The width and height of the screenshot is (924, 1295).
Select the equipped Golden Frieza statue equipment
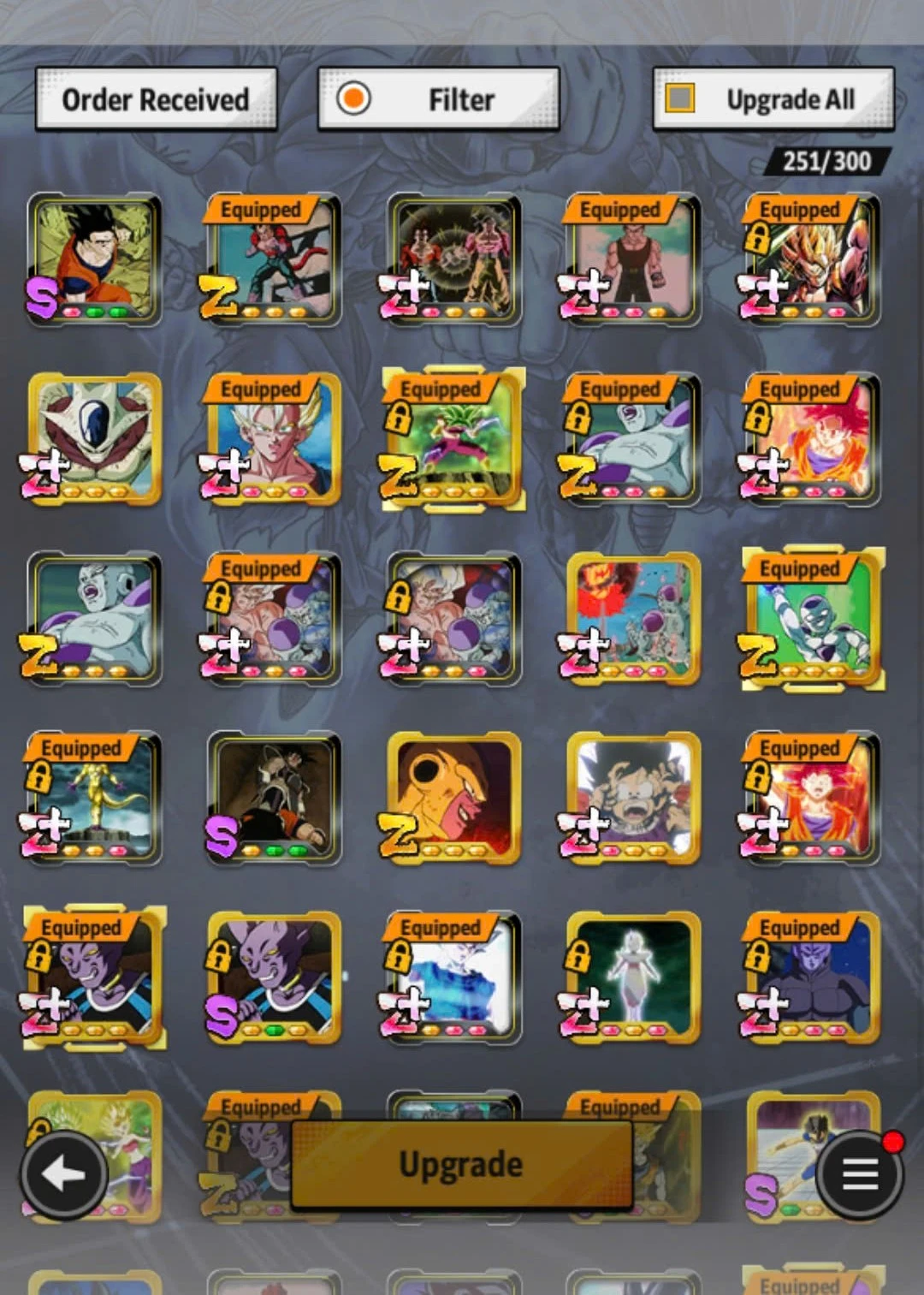94,799
